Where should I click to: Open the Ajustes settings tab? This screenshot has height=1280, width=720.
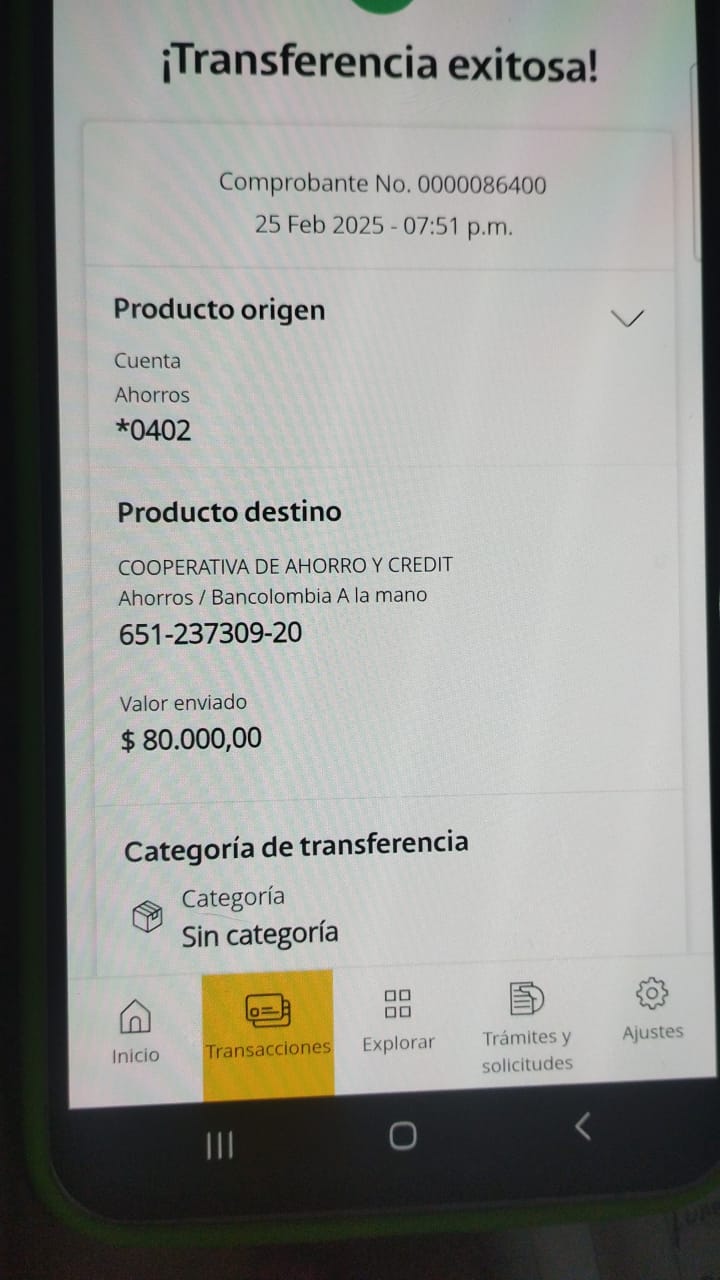[x=652, y=1010]
